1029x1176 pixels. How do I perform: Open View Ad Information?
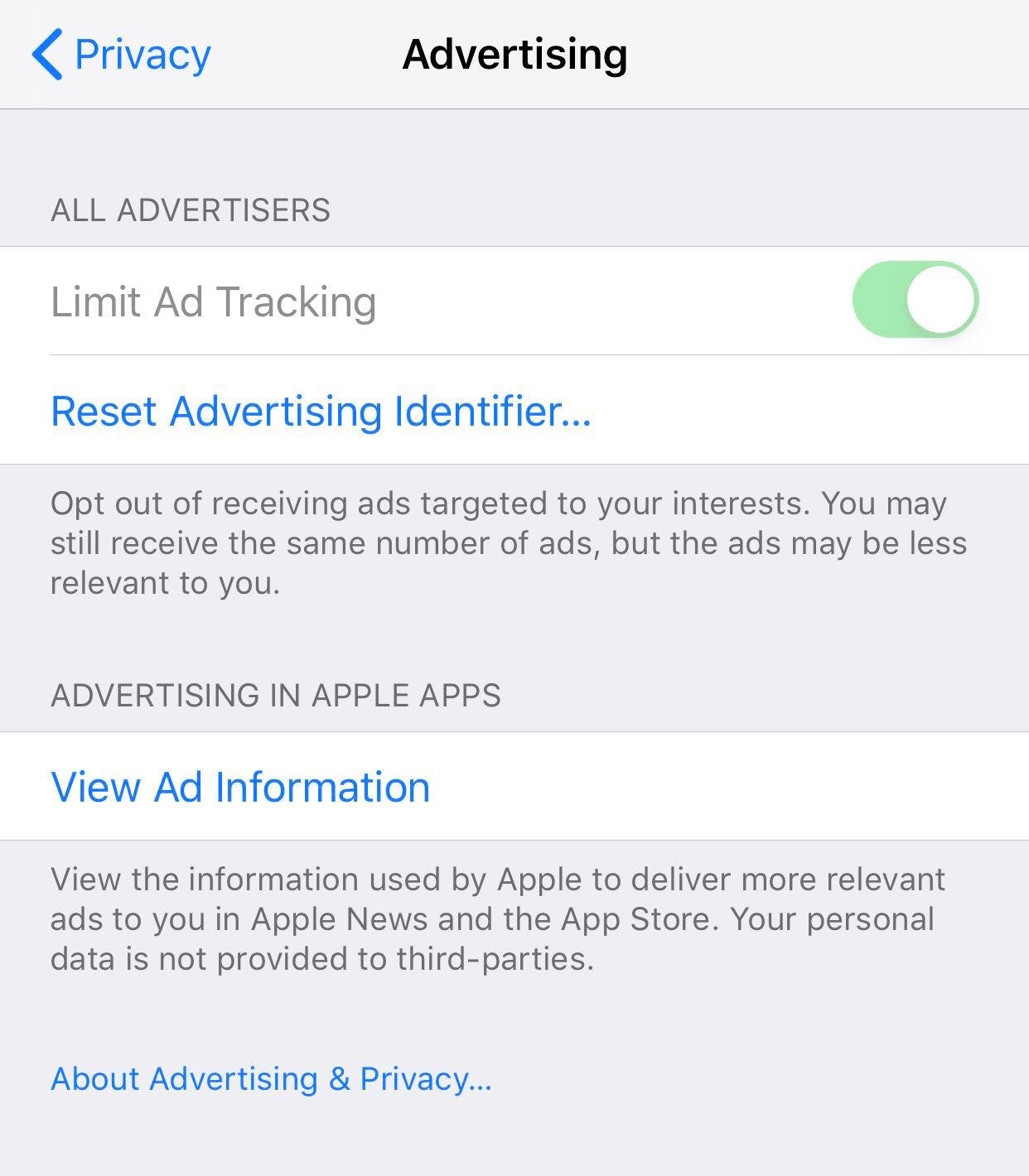[x=240, y=787]
